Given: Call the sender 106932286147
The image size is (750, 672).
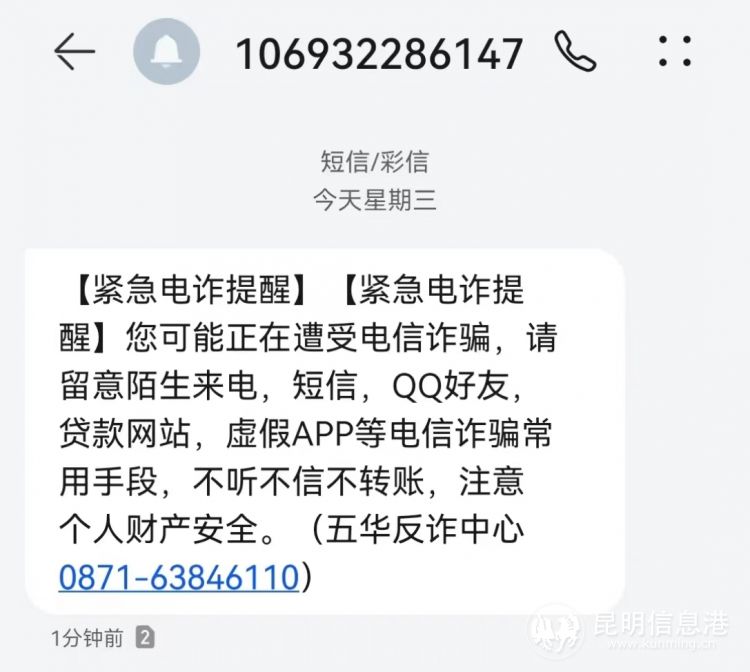Looking at the screenshot, I should 575,51.
